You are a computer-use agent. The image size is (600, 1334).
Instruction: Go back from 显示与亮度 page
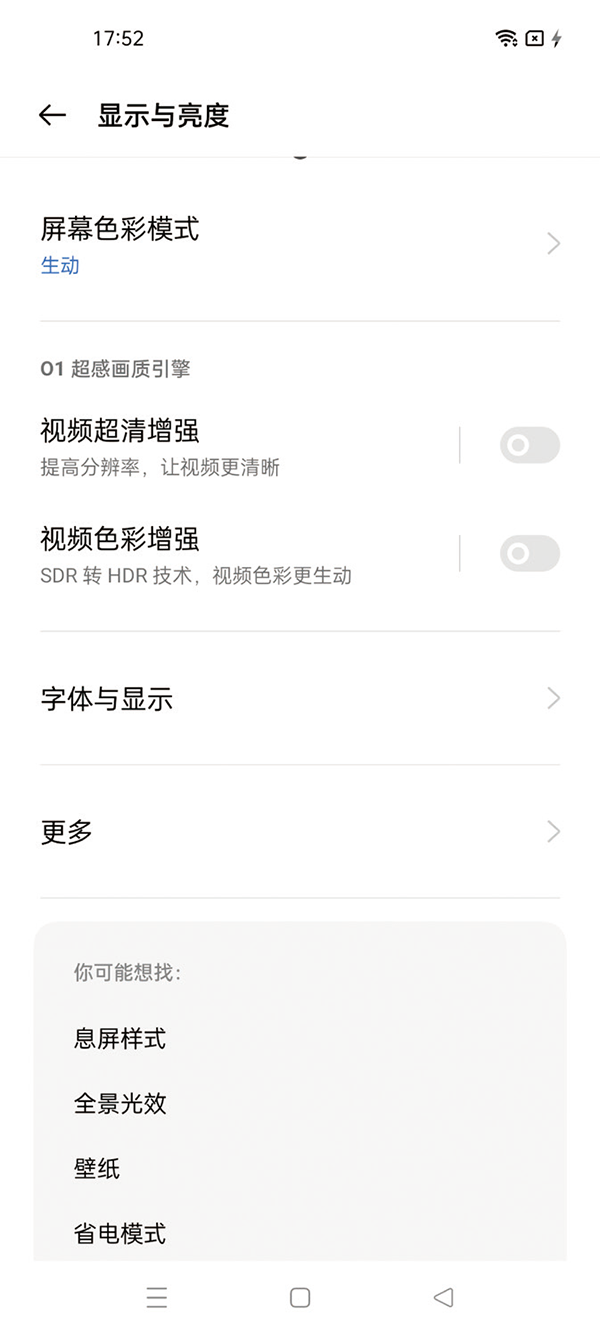tap(52, 115)
